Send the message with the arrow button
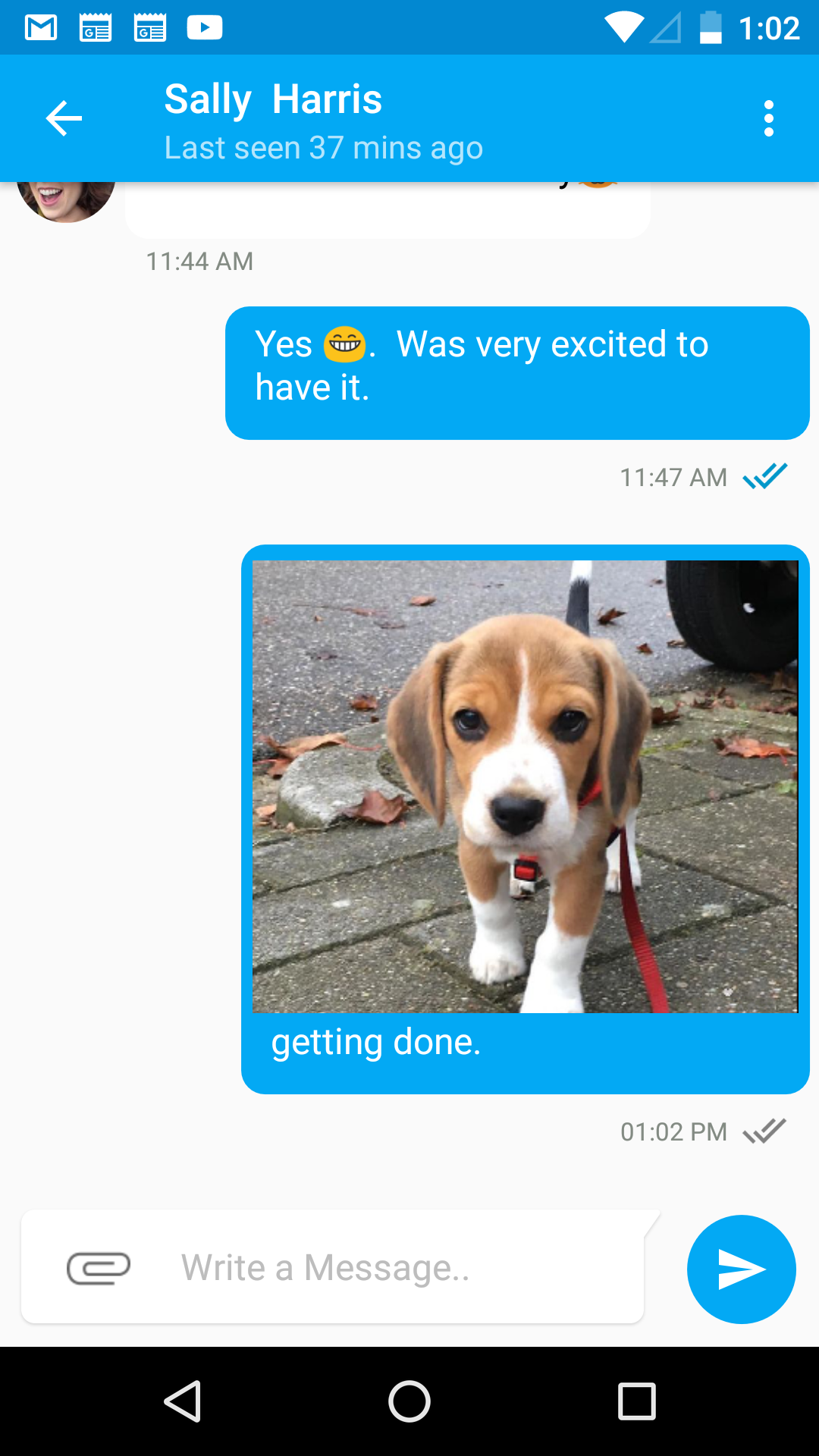 (x=741, y=1269)
